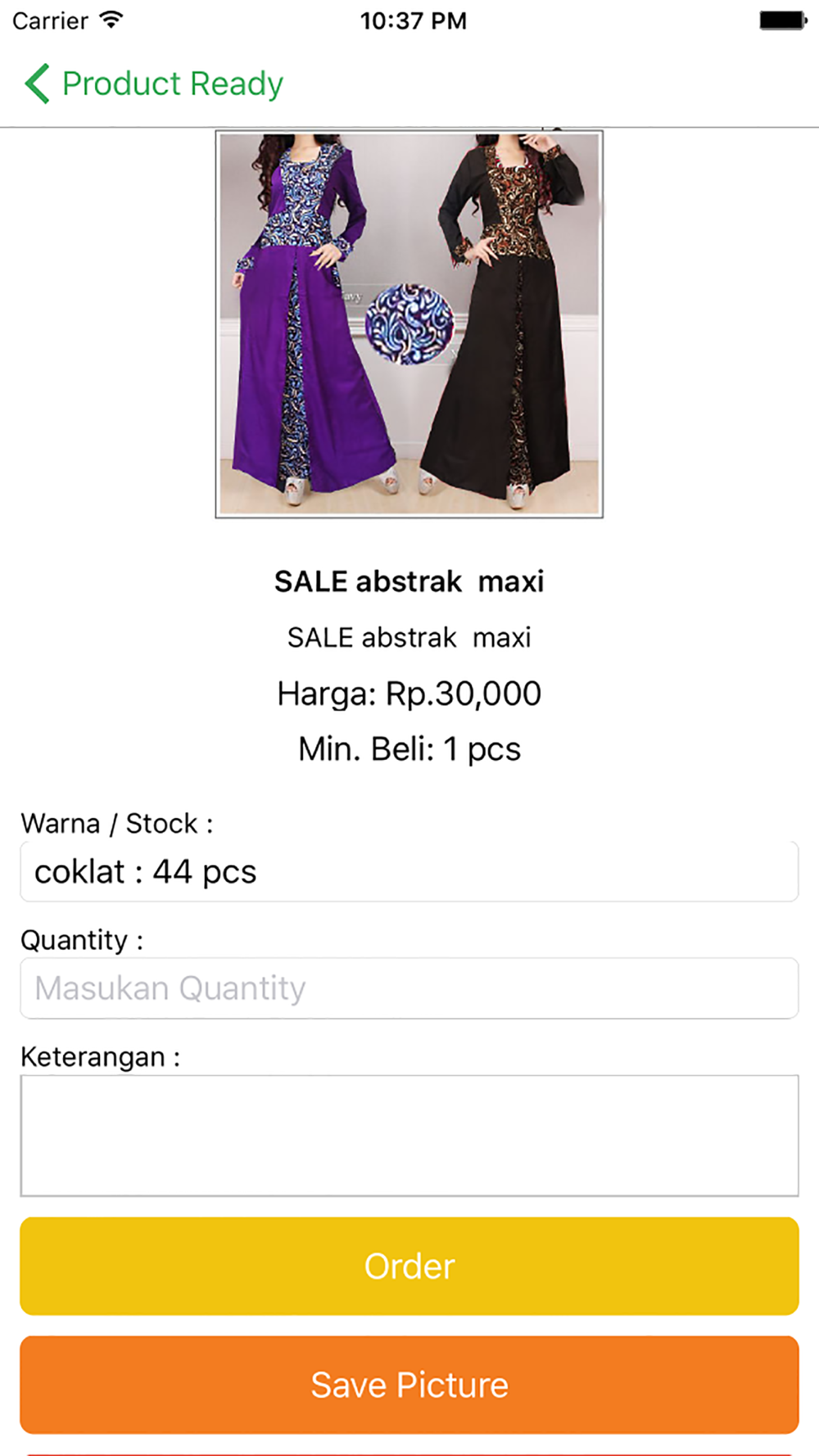
Task: Tap the Masukan Quantity field
Action: click(409, 988)
